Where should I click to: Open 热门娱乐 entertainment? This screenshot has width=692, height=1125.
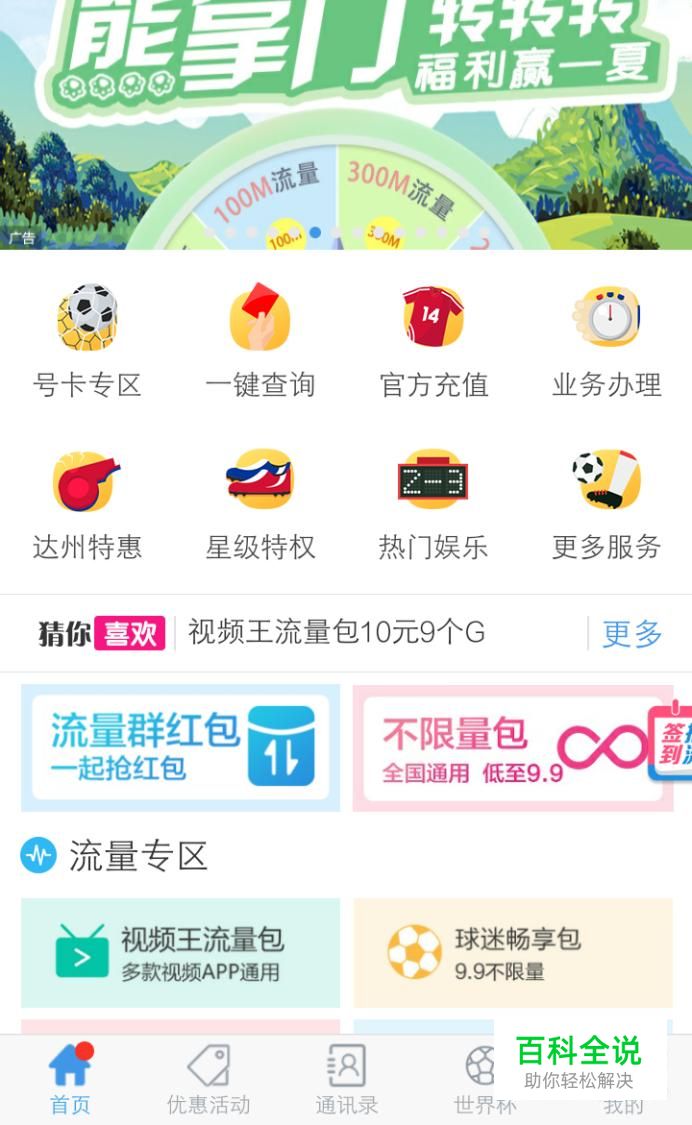click(433, 505)
